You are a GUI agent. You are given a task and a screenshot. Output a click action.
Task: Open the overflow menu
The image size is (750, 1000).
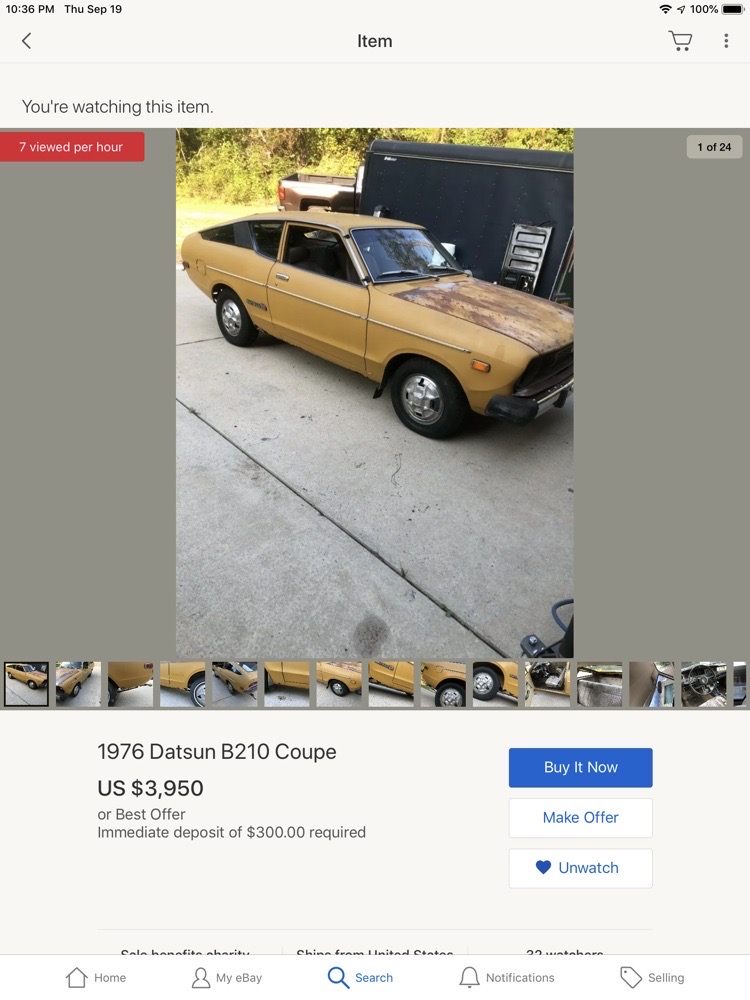(726, 41)
